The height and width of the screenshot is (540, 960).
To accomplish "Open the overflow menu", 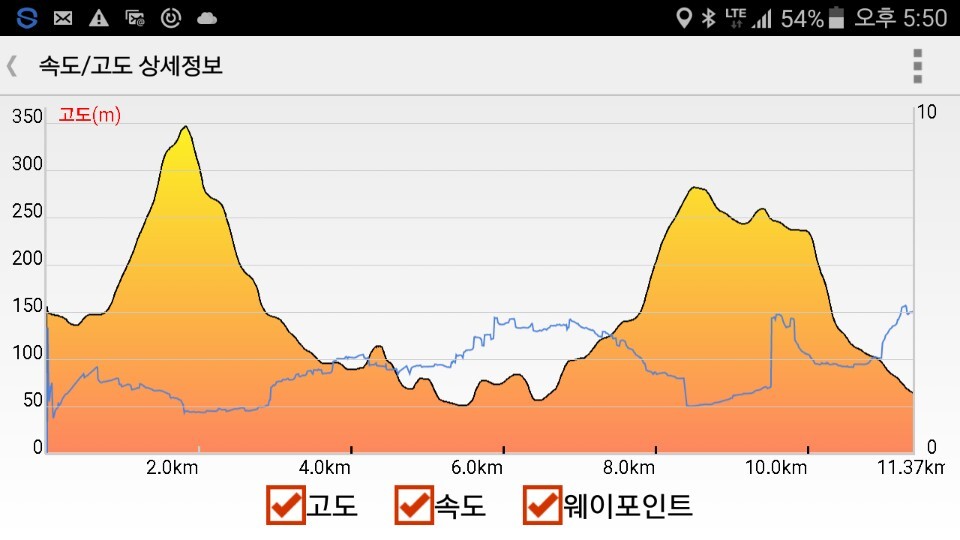I will pyautogui.click(x=917, y=66).
